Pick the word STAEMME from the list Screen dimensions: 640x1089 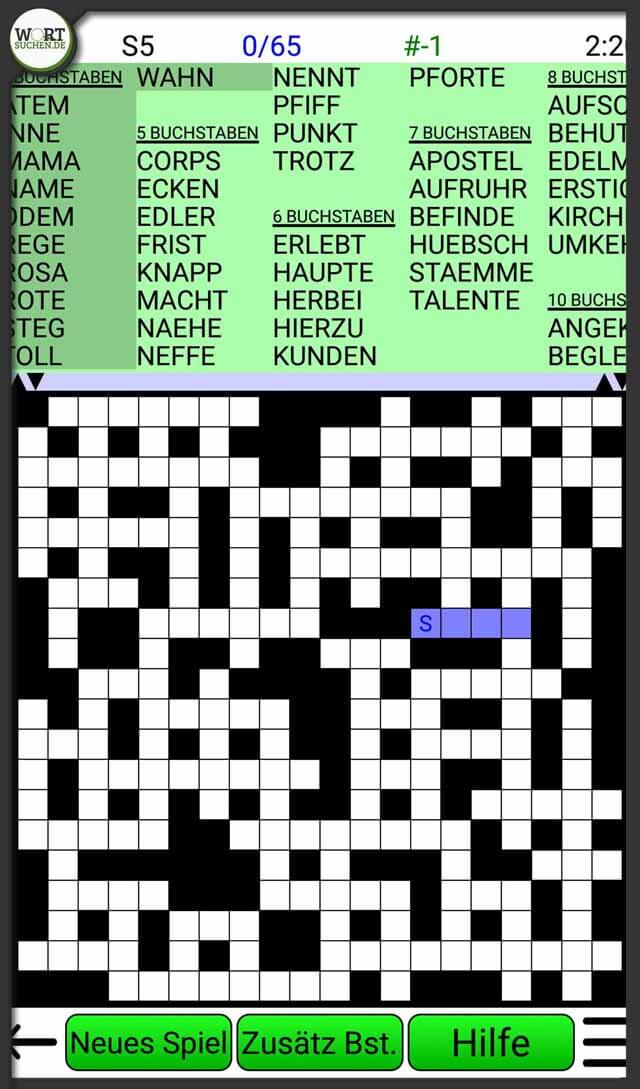pos(471,272)
